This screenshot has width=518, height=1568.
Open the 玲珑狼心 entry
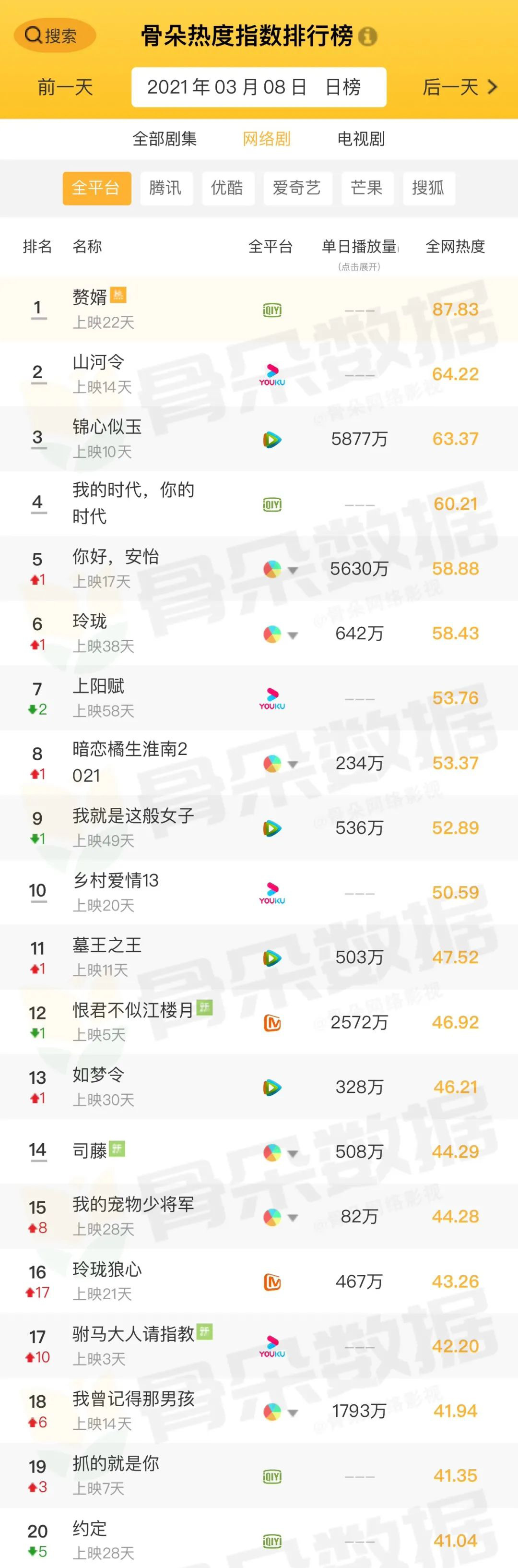coord(107,1269)
